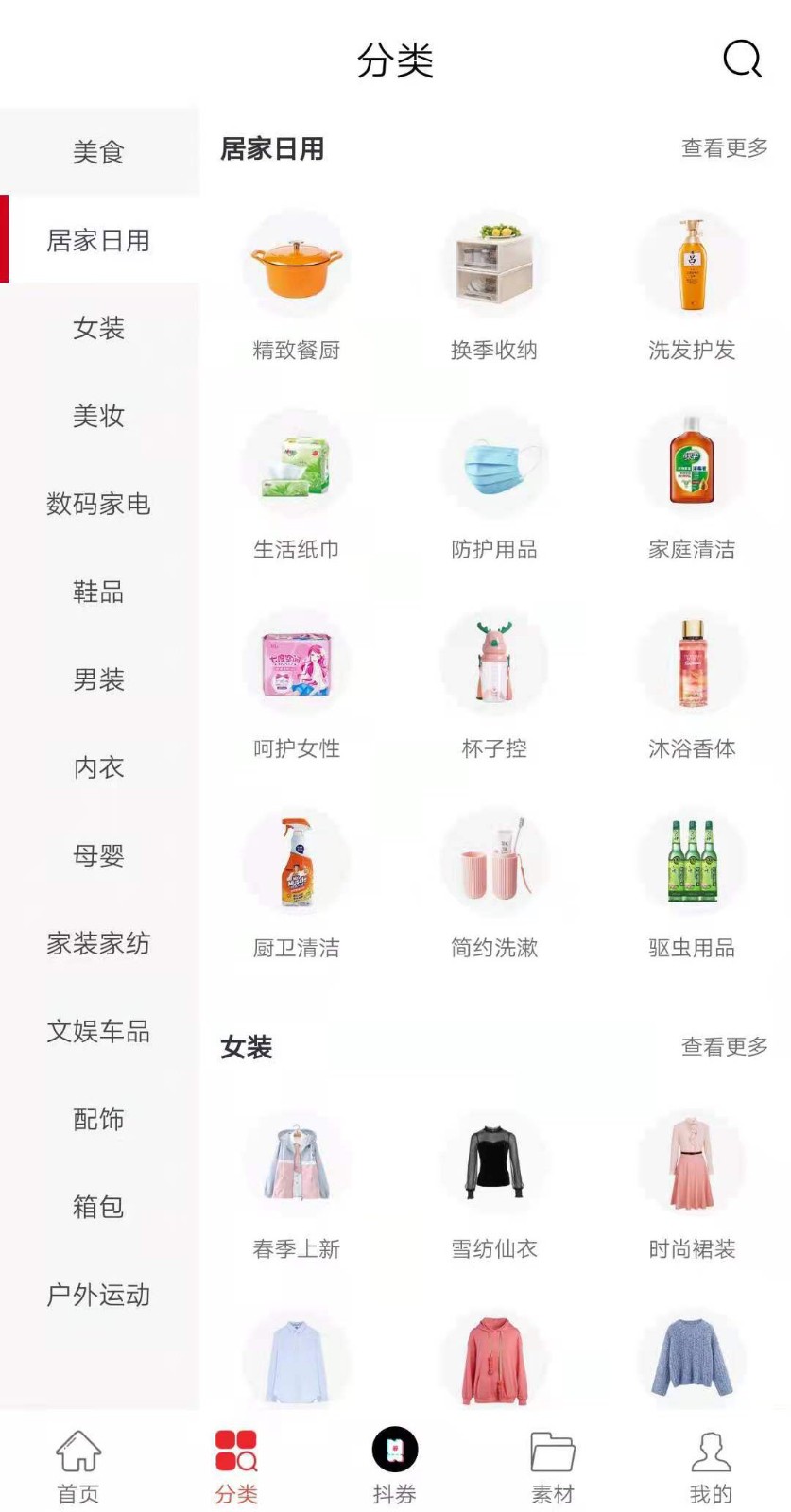791x1512 pixels.
Task: Go to the 首页 tab
Action: (78, 1467)
